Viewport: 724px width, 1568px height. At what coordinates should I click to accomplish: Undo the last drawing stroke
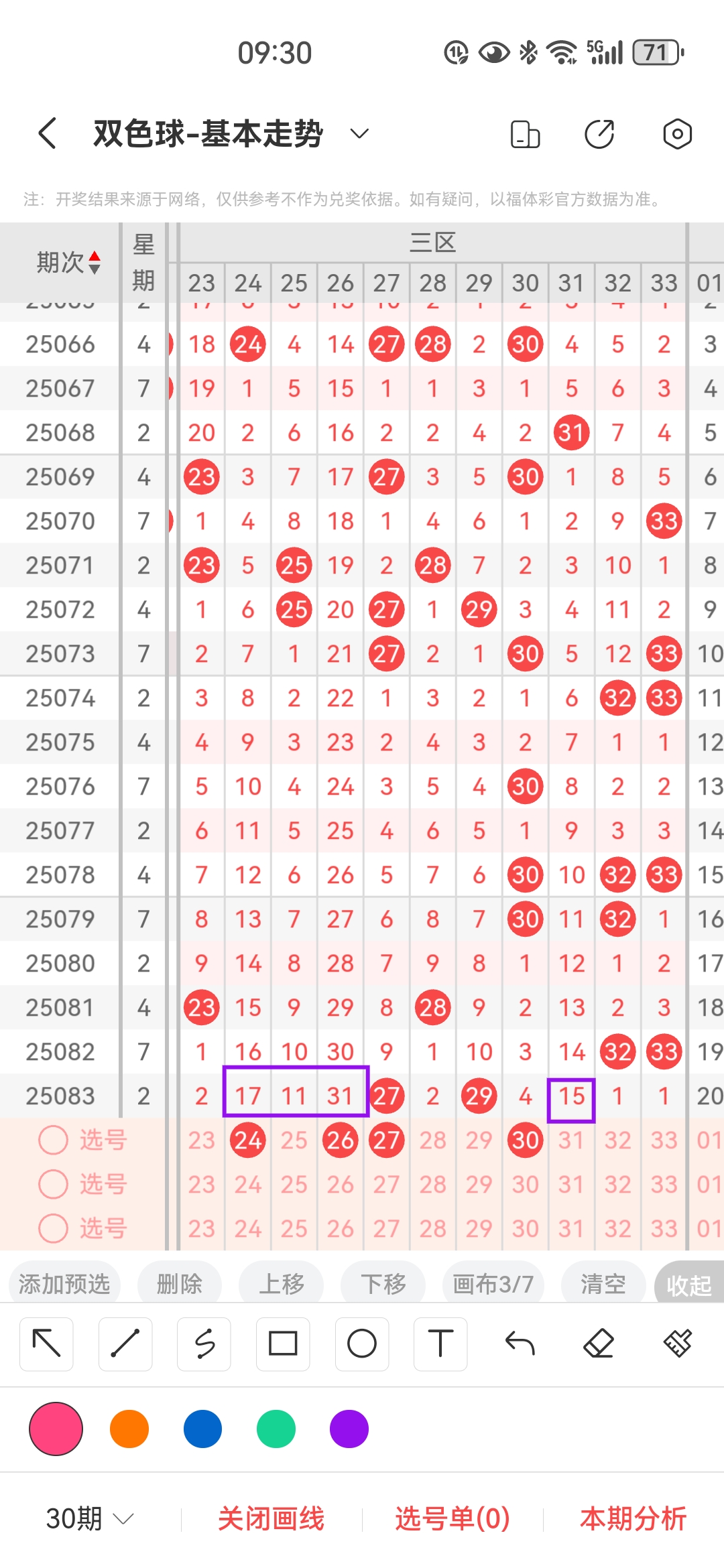520,1344
